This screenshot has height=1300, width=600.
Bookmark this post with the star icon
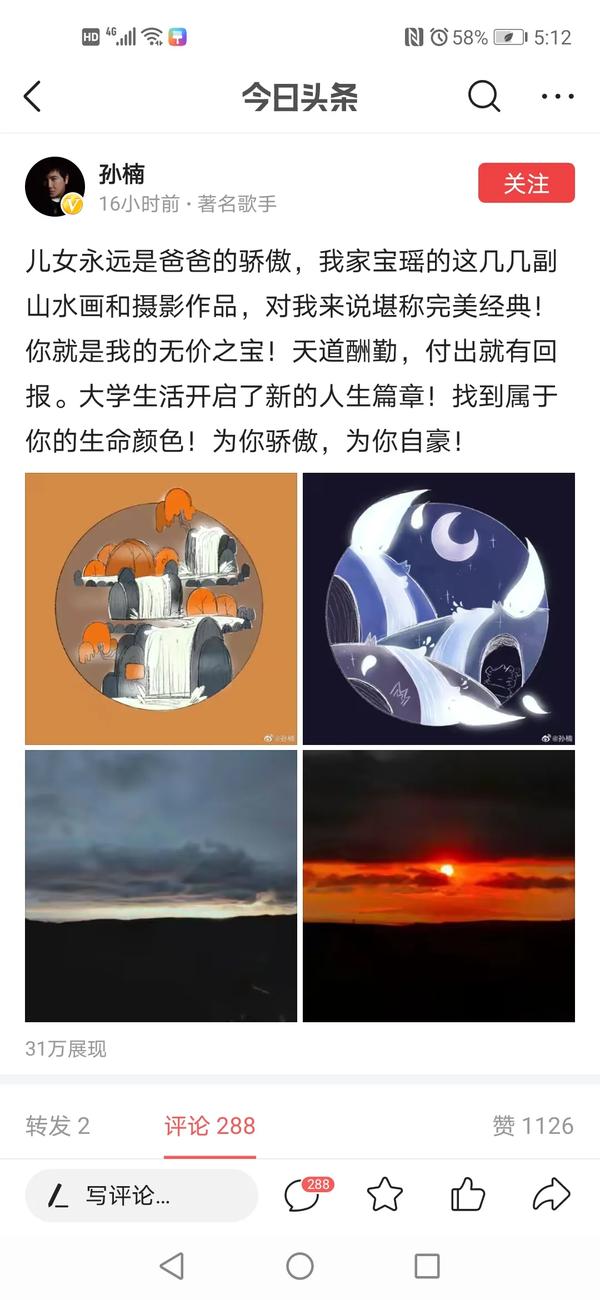385,1195
